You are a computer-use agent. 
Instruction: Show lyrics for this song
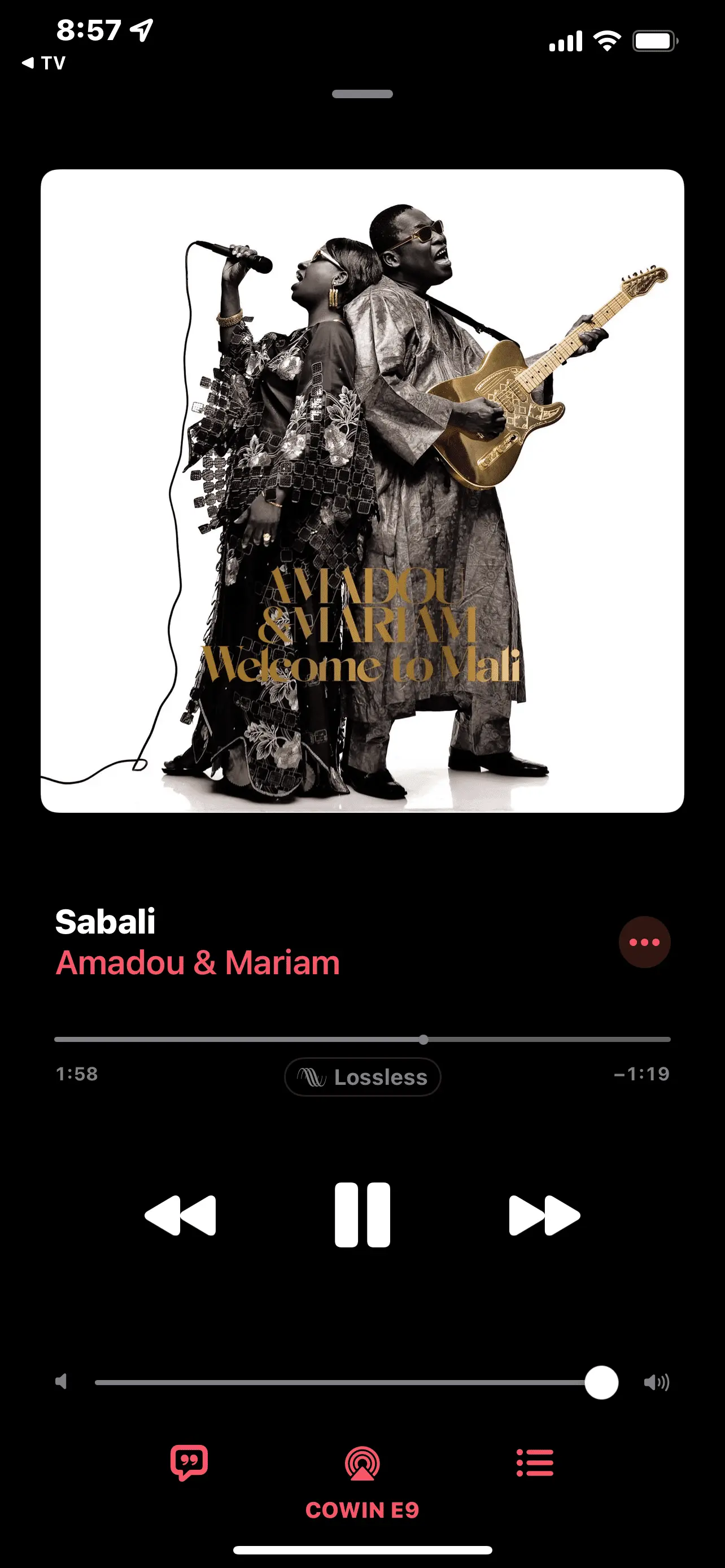pyautogui.click(x=189, y=1462)
